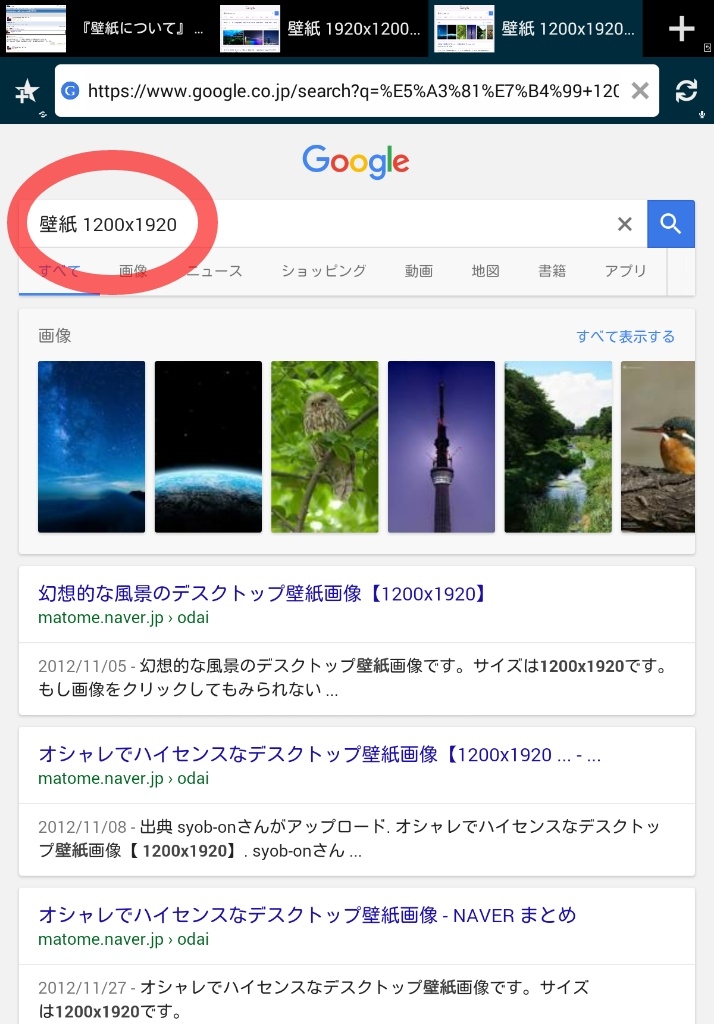Open the result 幻想的な風景のデスクトップ壁紙画像【1200x1920】
Image resolution: width=714 pixels, height=1024 pixels.
262,594
